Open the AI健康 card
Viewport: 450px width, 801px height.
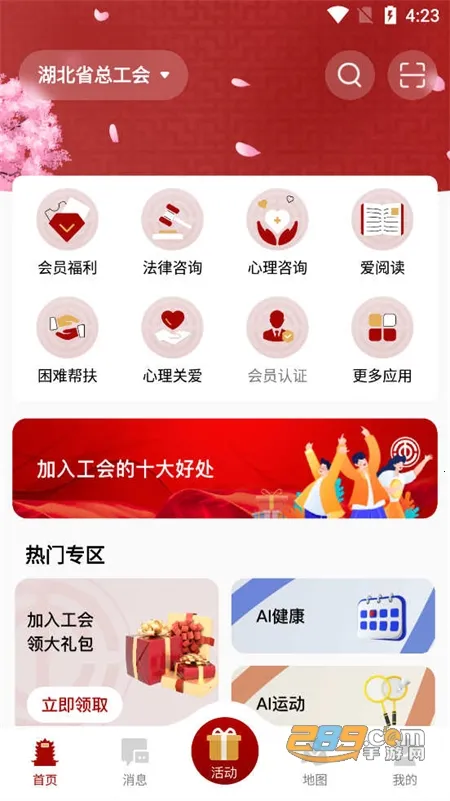pyautogui.click(x=333, y=616)
